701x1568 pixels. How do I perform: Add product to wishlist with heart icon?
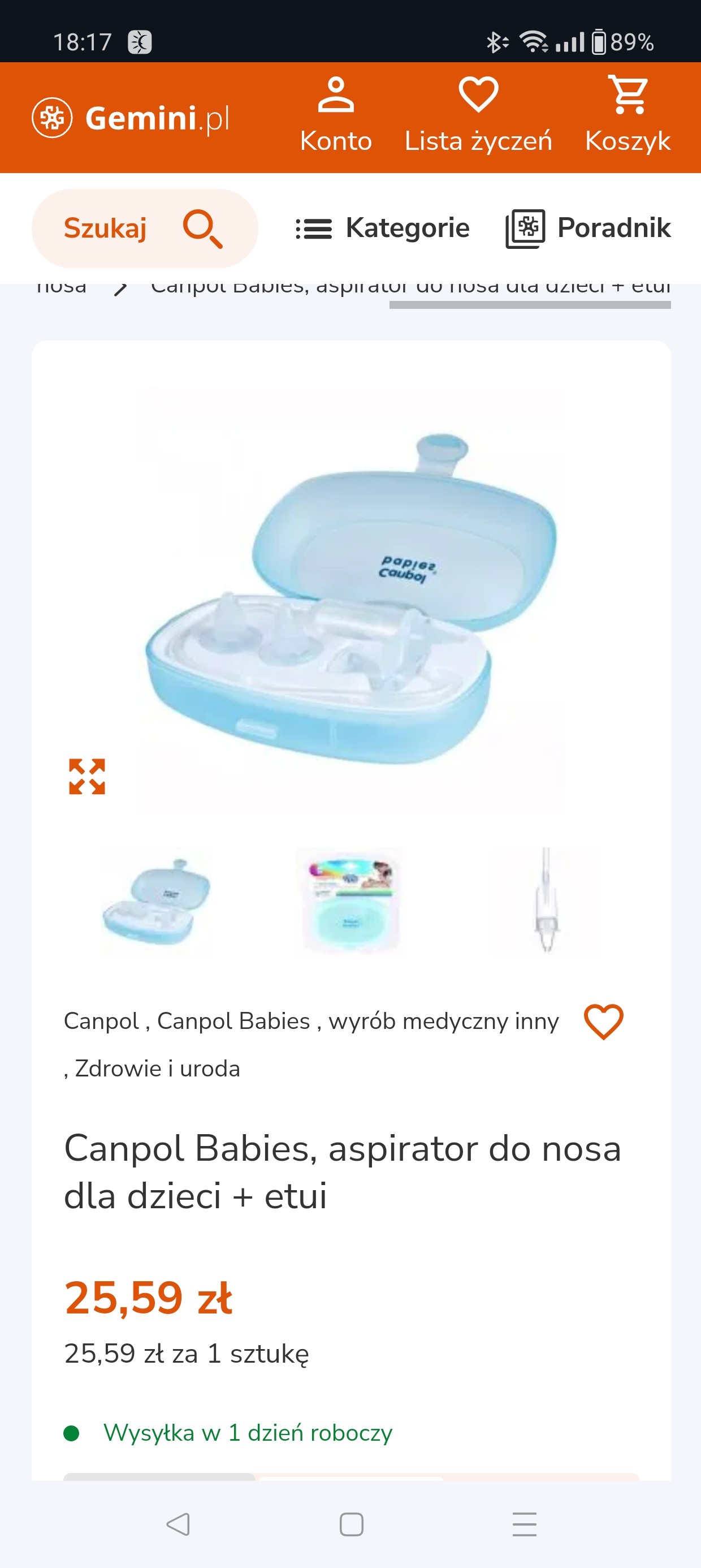(x=603, y=1022)
